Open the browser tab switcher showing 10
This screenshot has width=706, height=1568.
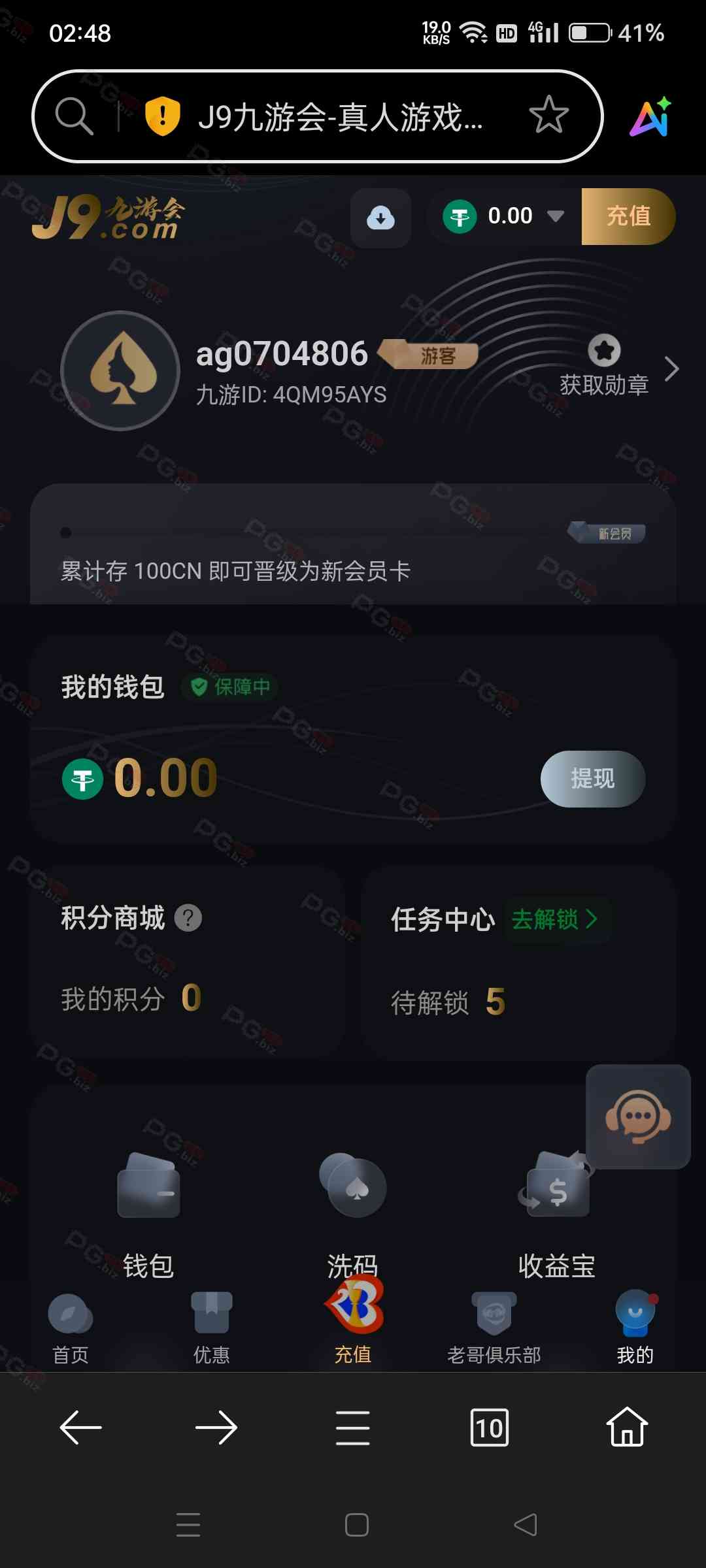coord(489,1428)
